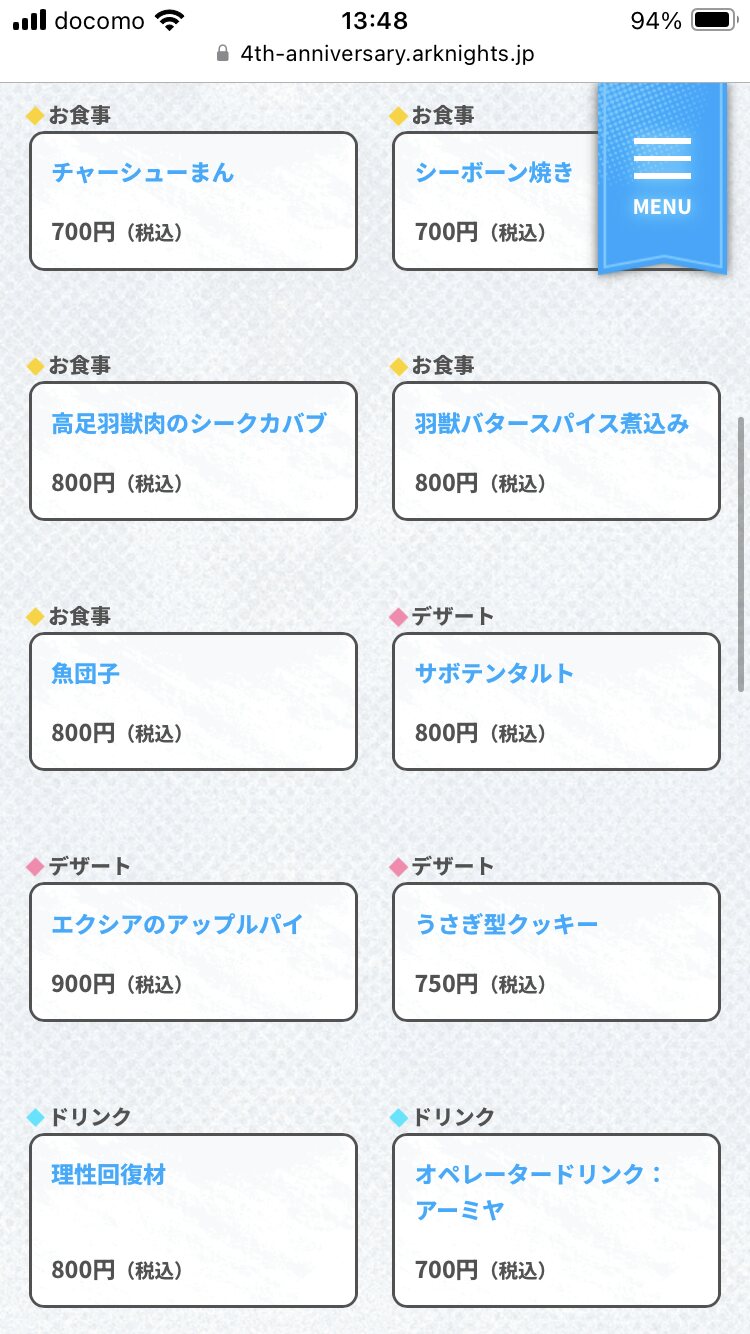View the エクシアのアップルパイ card

point(193,952)
